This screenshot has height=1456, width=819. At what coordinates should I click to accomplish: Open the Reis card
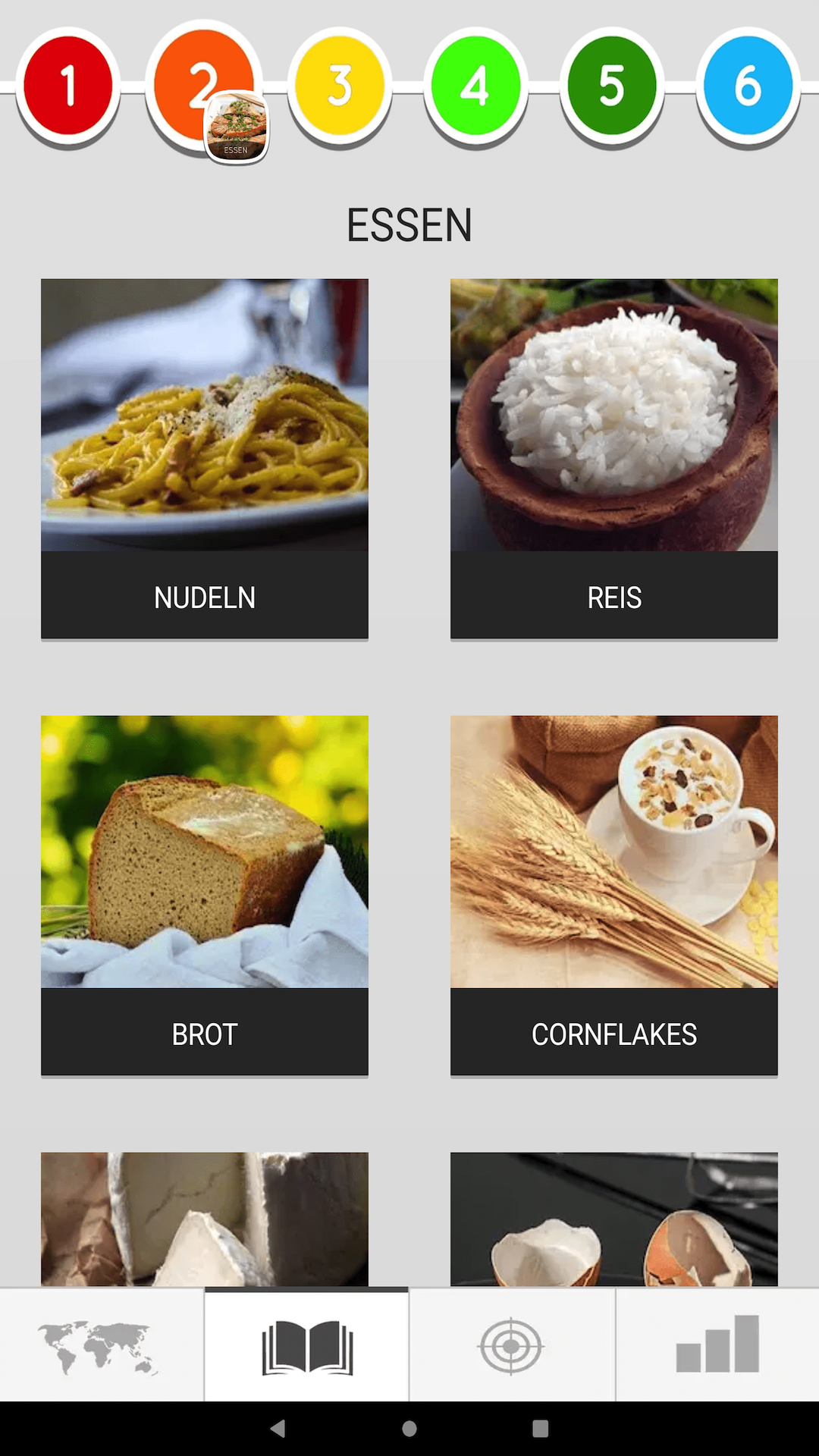click(614, 458)
